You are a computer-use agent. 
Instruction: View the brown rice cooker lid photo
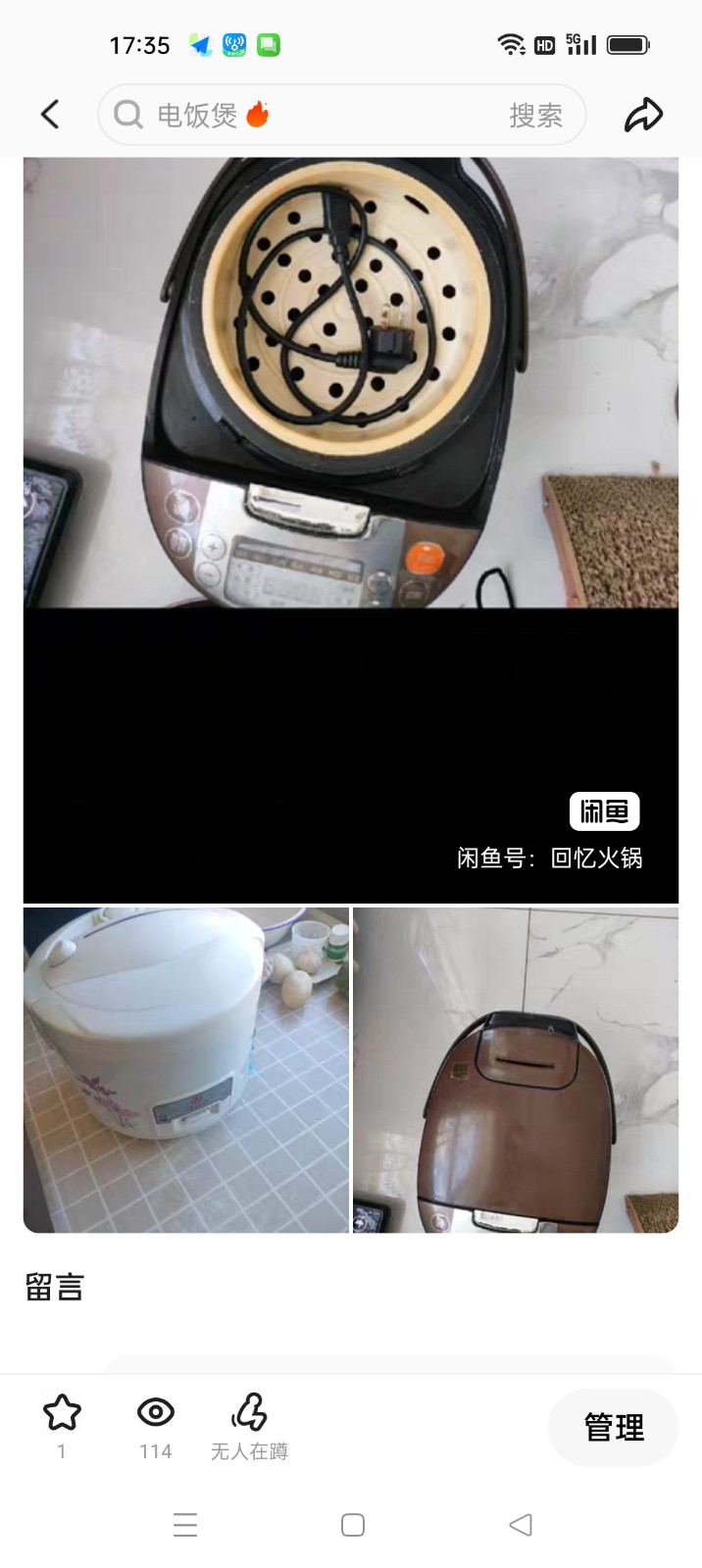point(516,1069)
